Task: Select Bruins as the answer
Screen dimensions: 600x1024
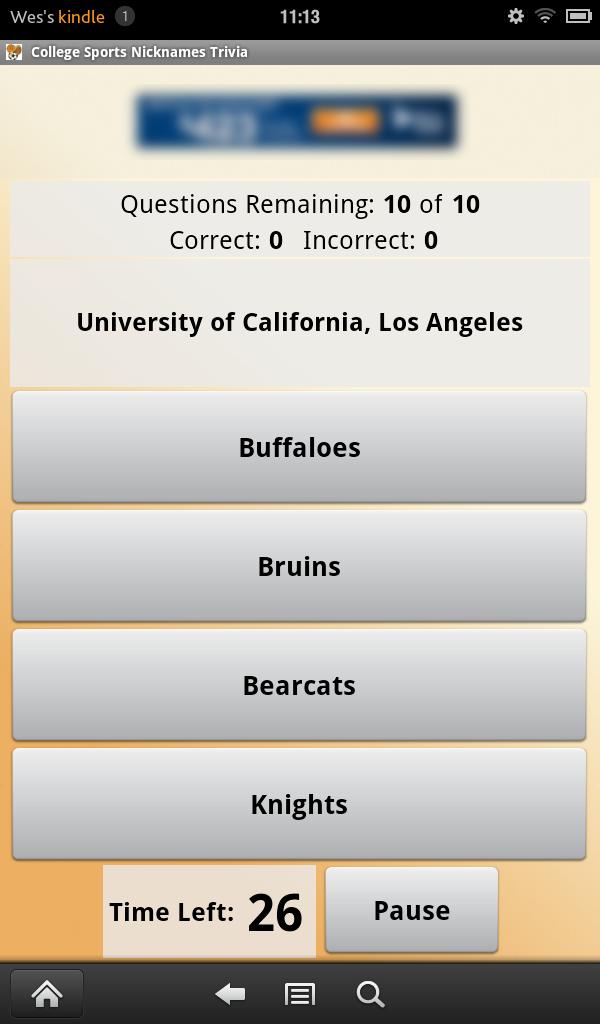Action: (x=299, y=566)
